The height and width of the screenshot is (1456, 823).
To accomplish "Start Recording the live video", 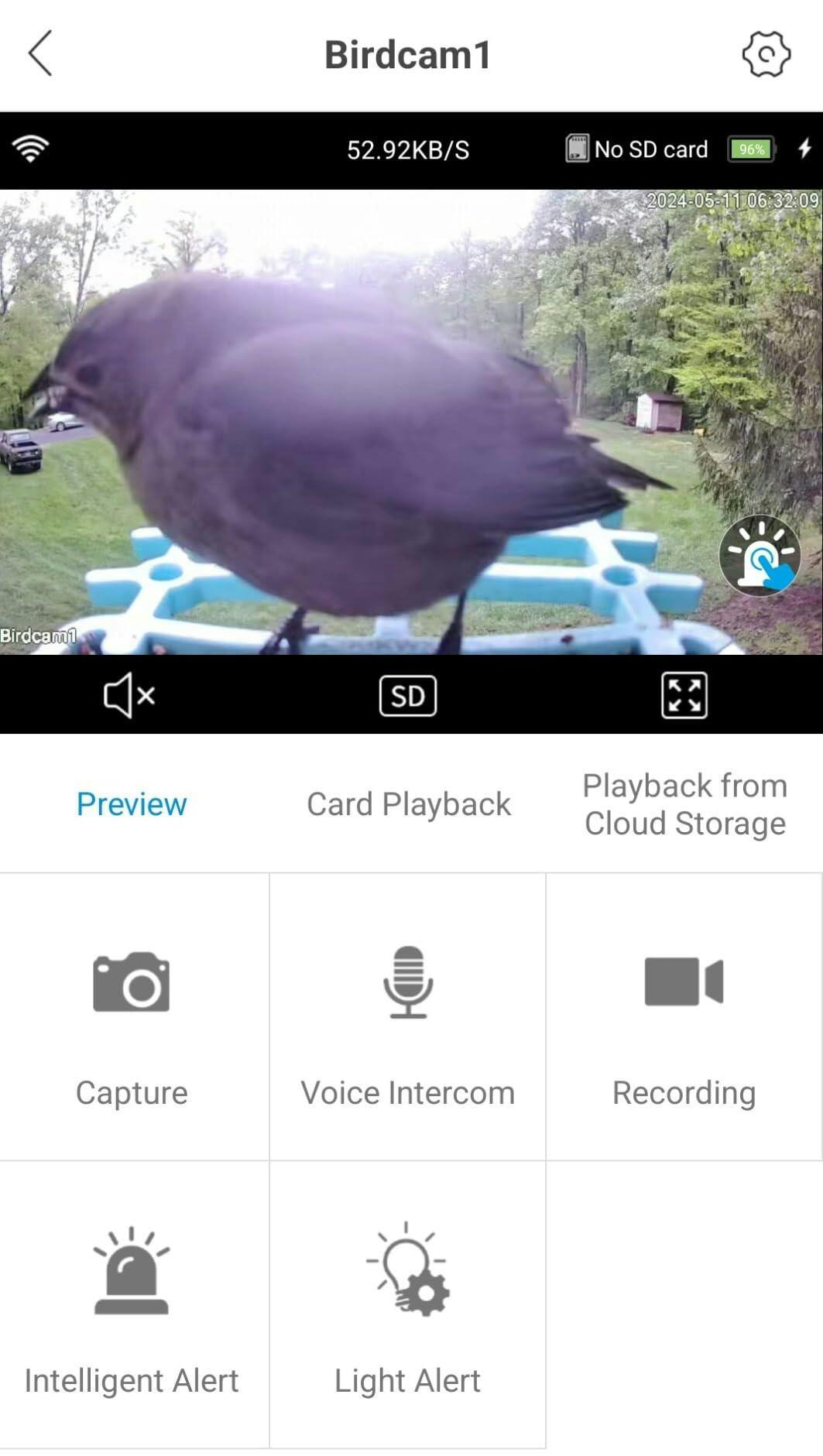I will [684, 1016].
